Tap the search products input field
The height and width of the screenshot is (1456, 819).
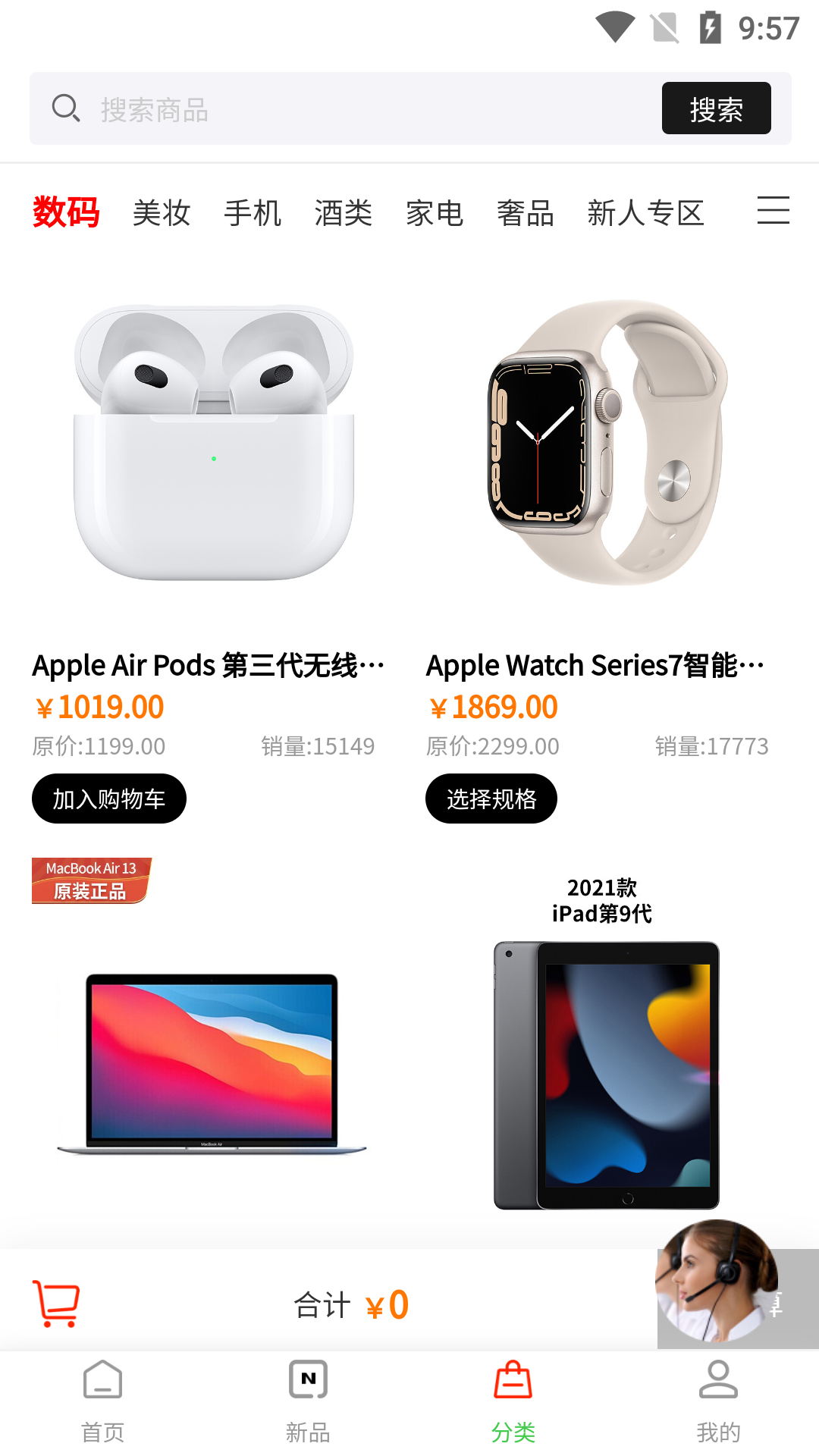point(364,109)
